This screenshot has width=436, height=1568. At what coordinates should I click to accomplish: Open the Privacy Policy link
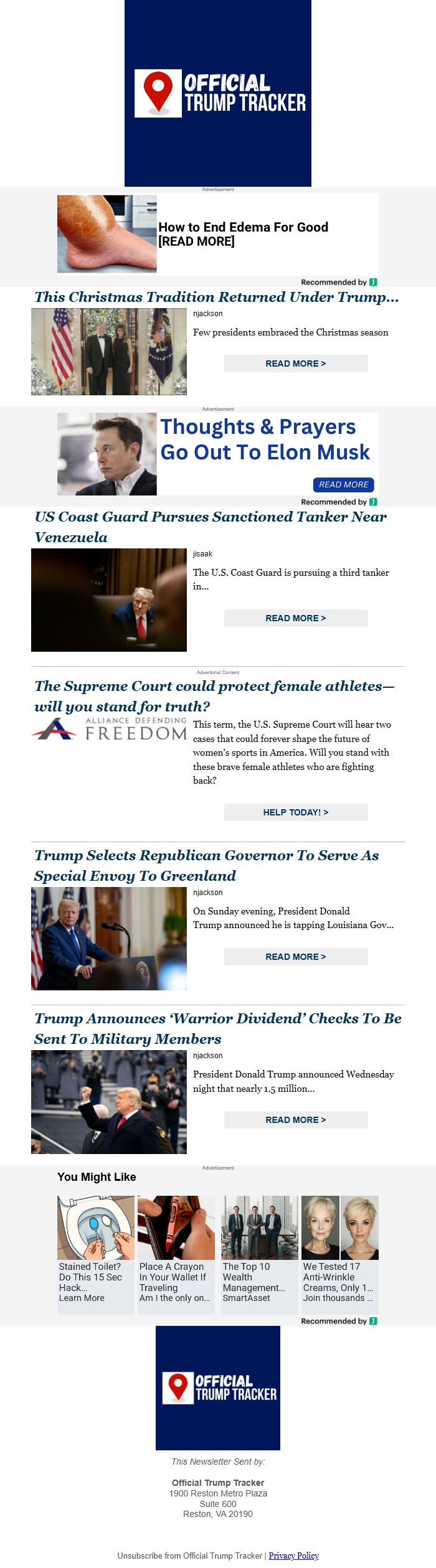293,1556
